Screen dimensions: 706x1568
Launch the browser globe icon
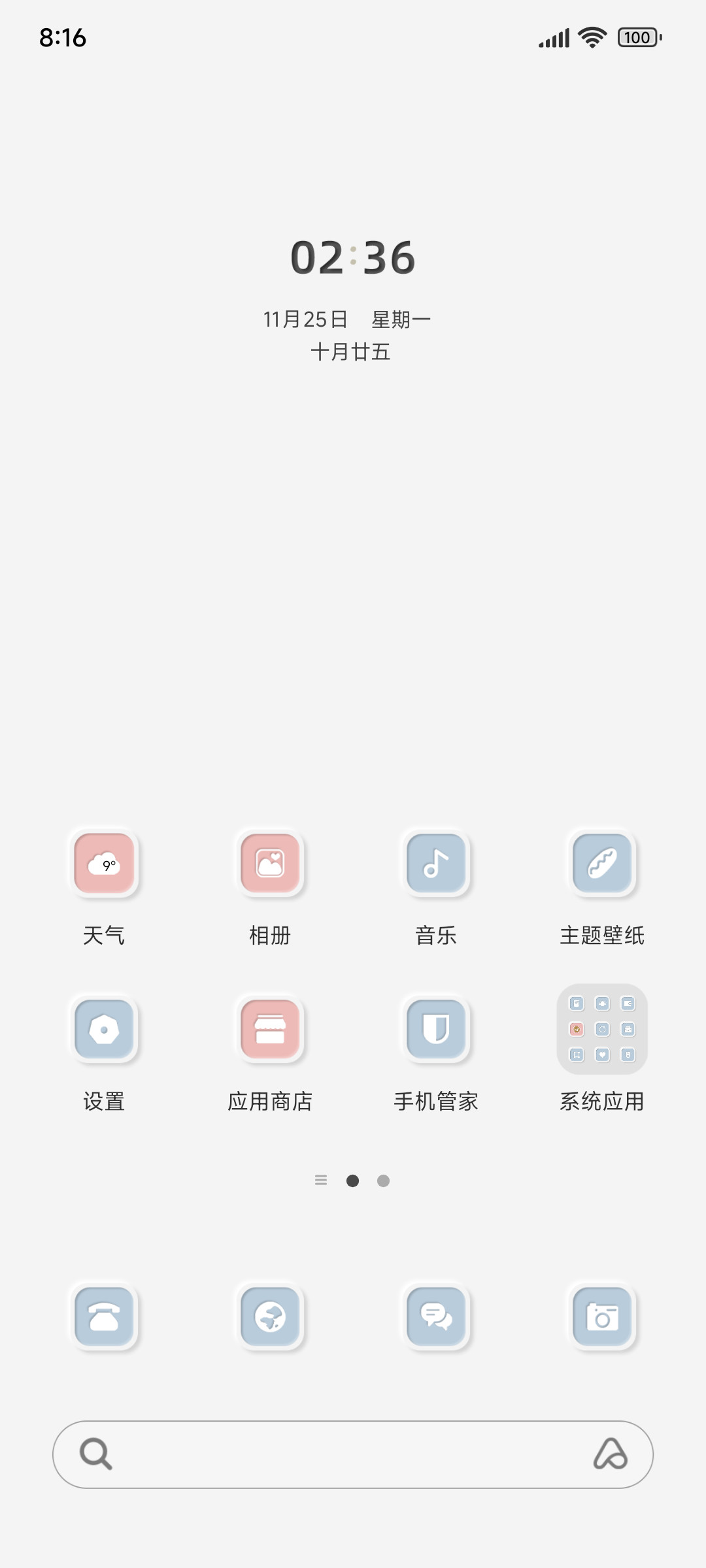click(270, 1316)
